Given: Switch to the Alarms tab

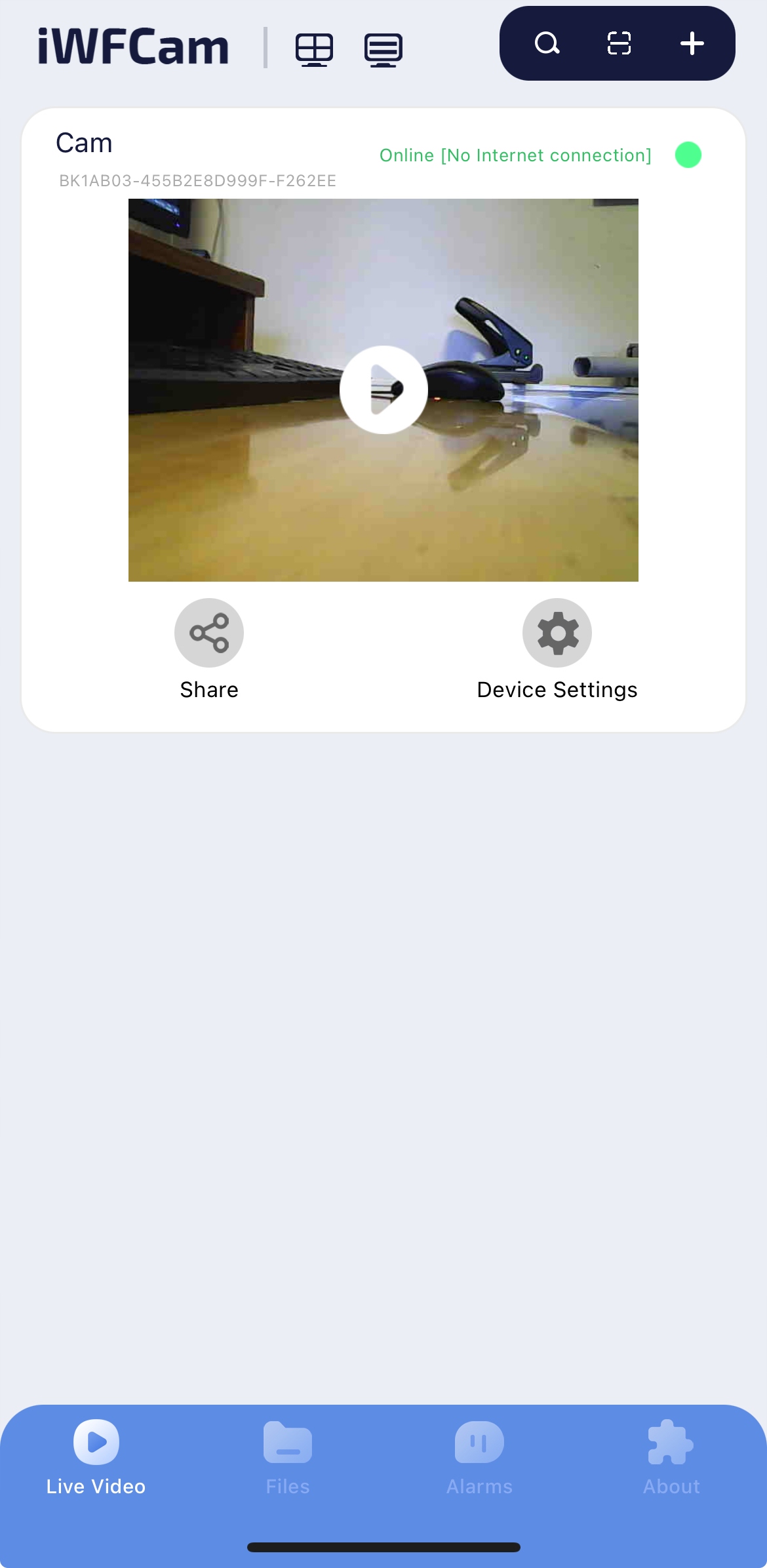Looking at the screenshot, I should (479, 1457).
